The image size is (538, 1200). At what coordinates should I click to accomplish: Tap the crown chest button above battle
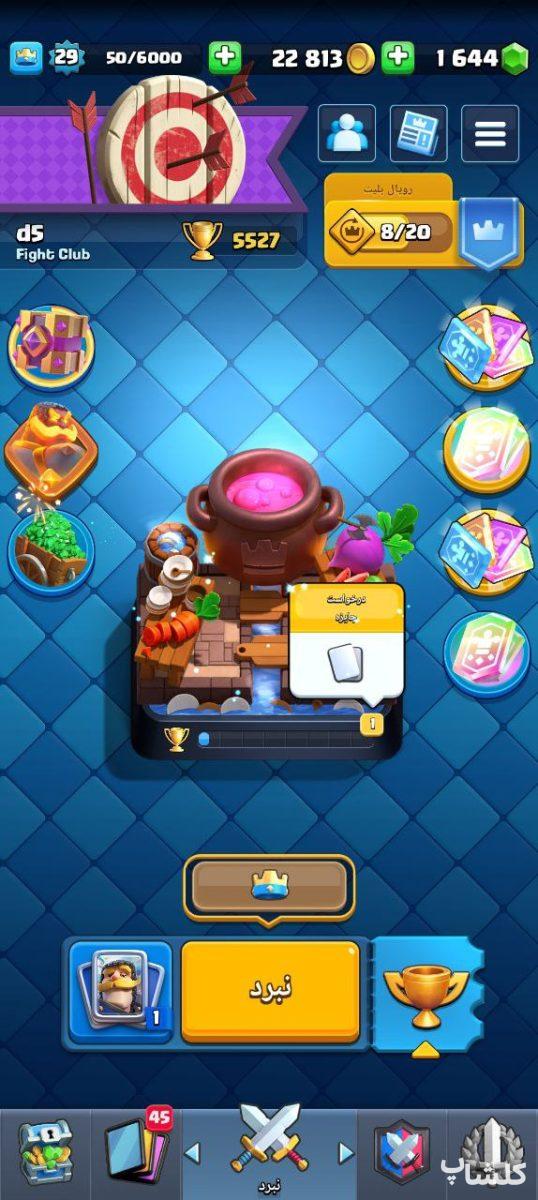point(269,888)
